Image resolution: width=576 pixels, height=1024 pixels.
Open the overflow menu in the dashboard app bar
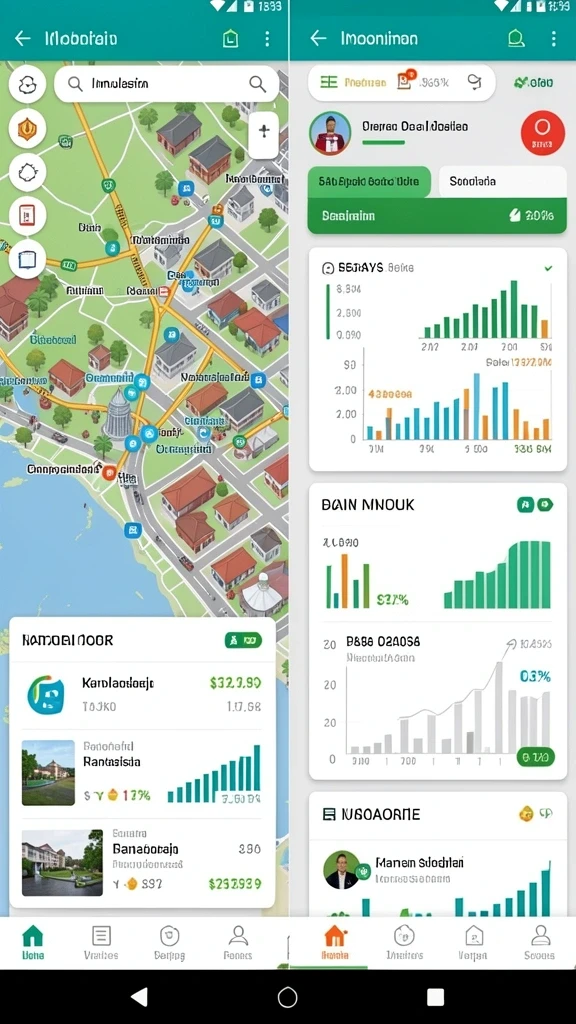[554, 39]
